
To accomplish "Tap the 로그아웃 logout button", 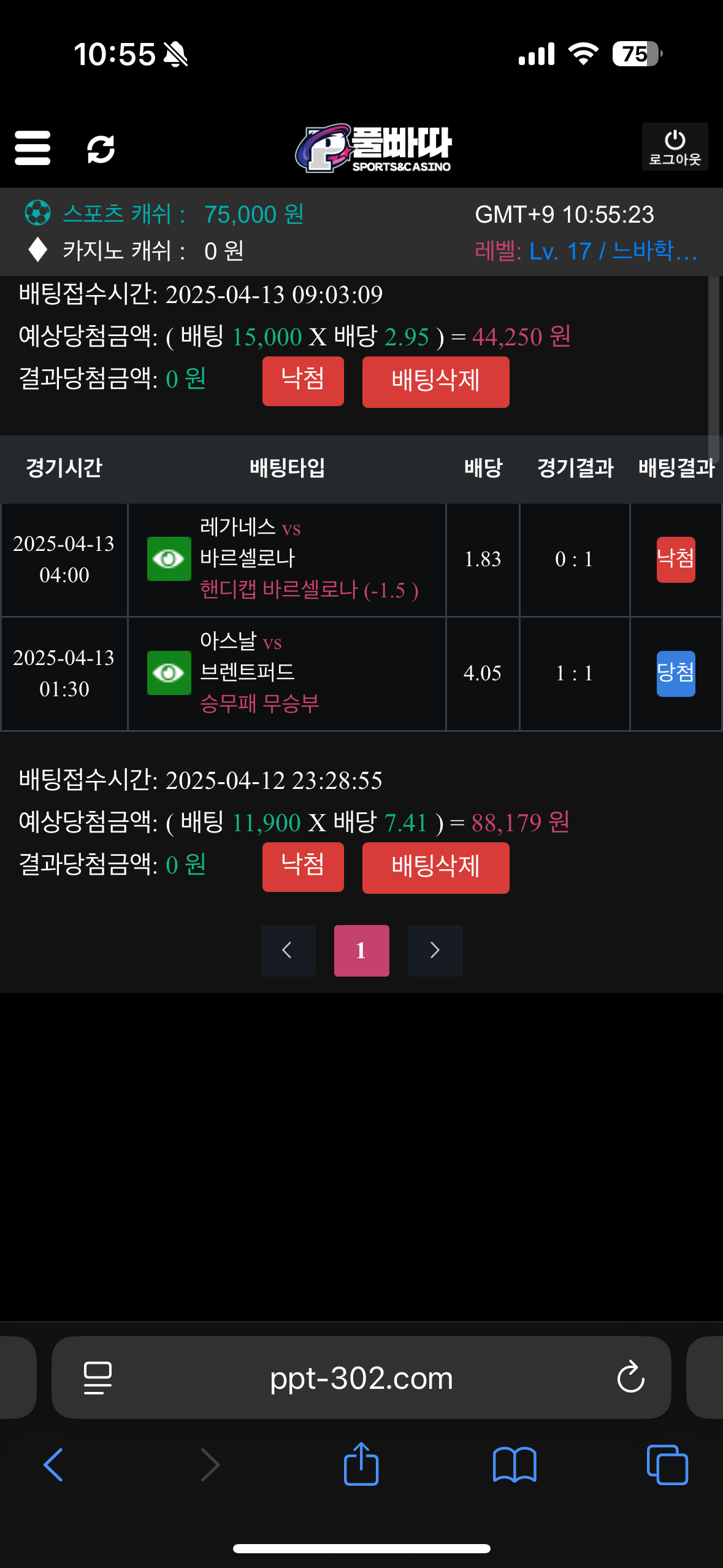I will [675, 147].
